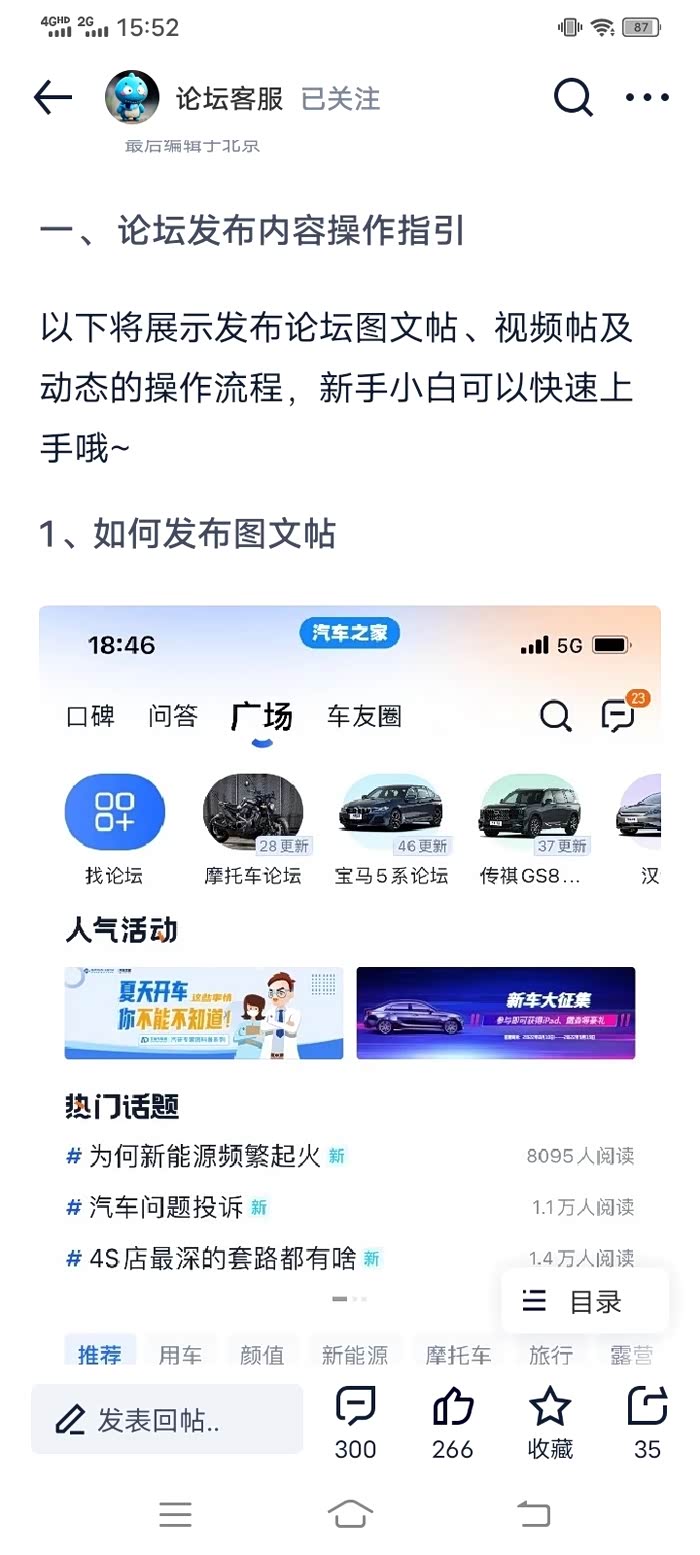View the tutorial picture in the post
Viewport: 700px width, 1555px height.
point(350,980)
